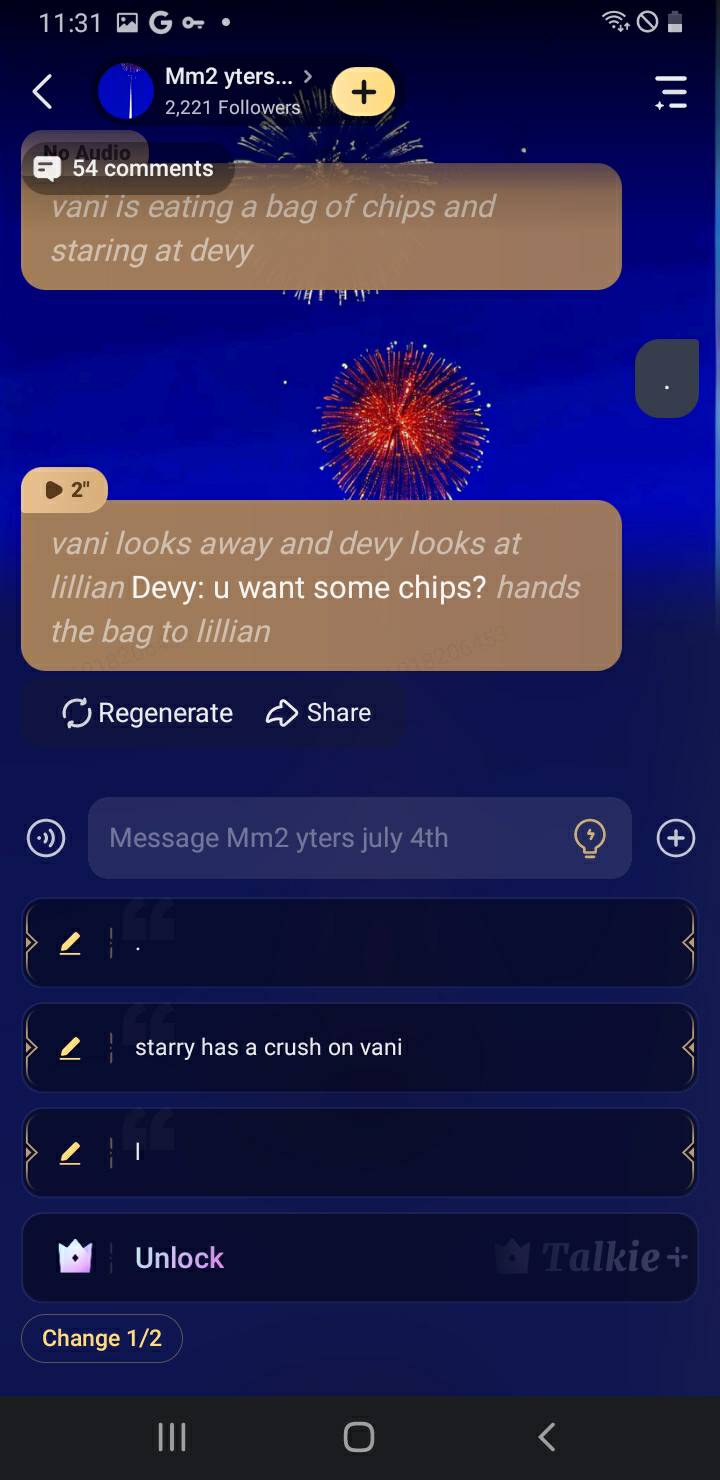Open recent apps from the navigation bar
Image resolution: width=720 pixels, height=1480 pixels.
coord(172,1437)
